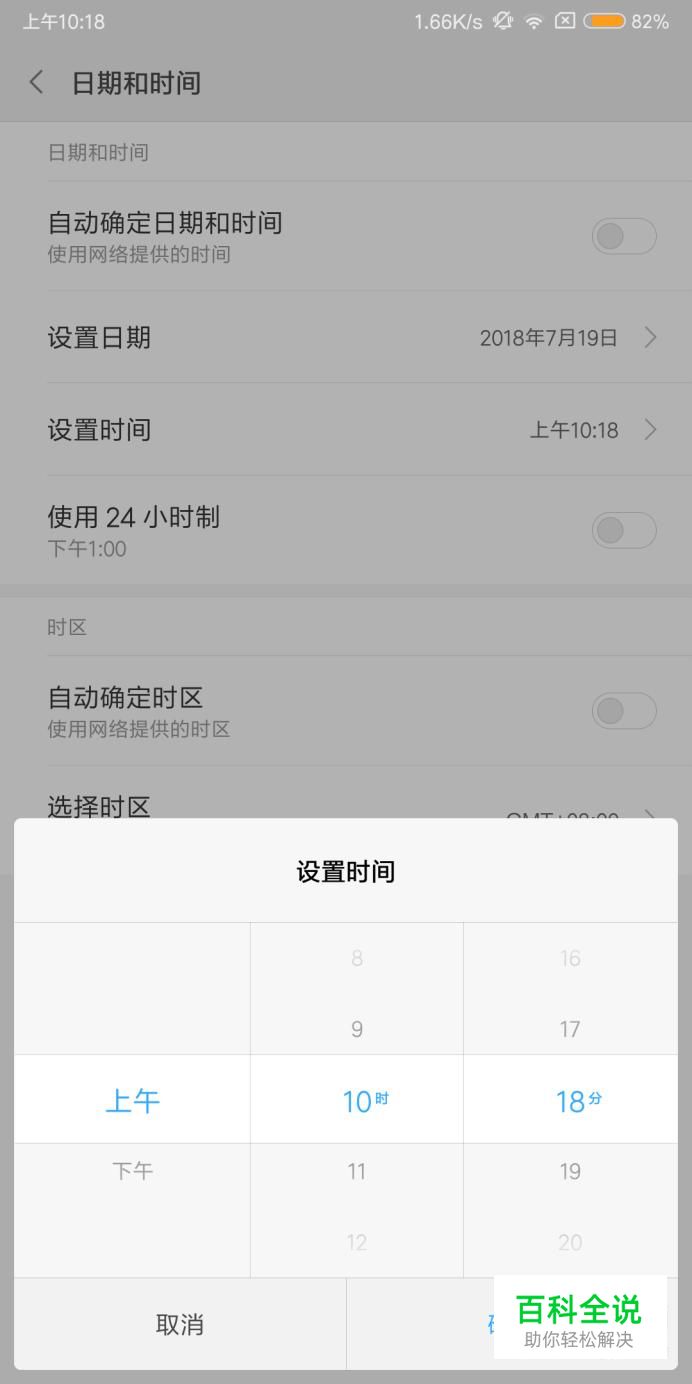Image resolution: width=692 pixels, height=1384 pixels.
Task: Choose minute 20 in the picker
Action: pos(570,1242)
